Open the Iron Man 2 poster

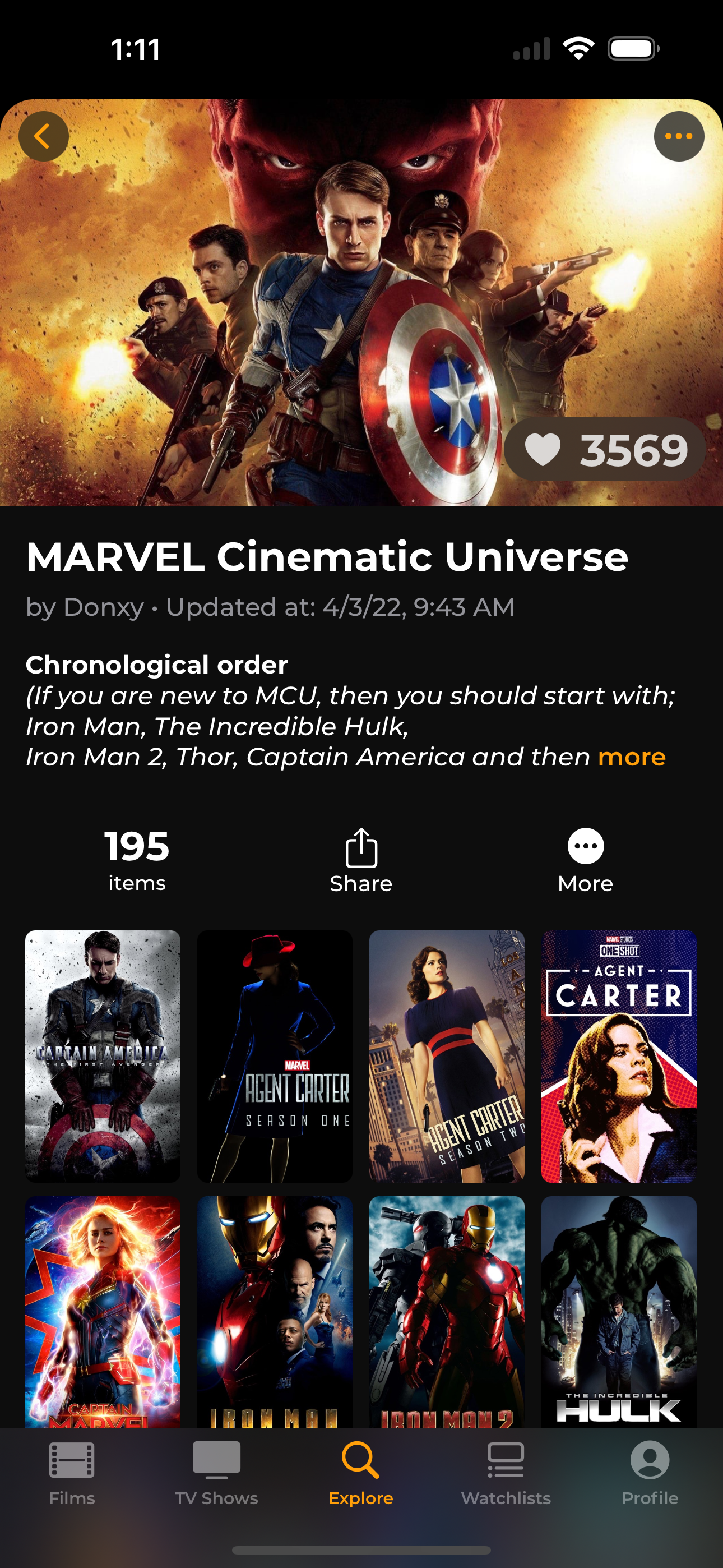pos(447,1312)
